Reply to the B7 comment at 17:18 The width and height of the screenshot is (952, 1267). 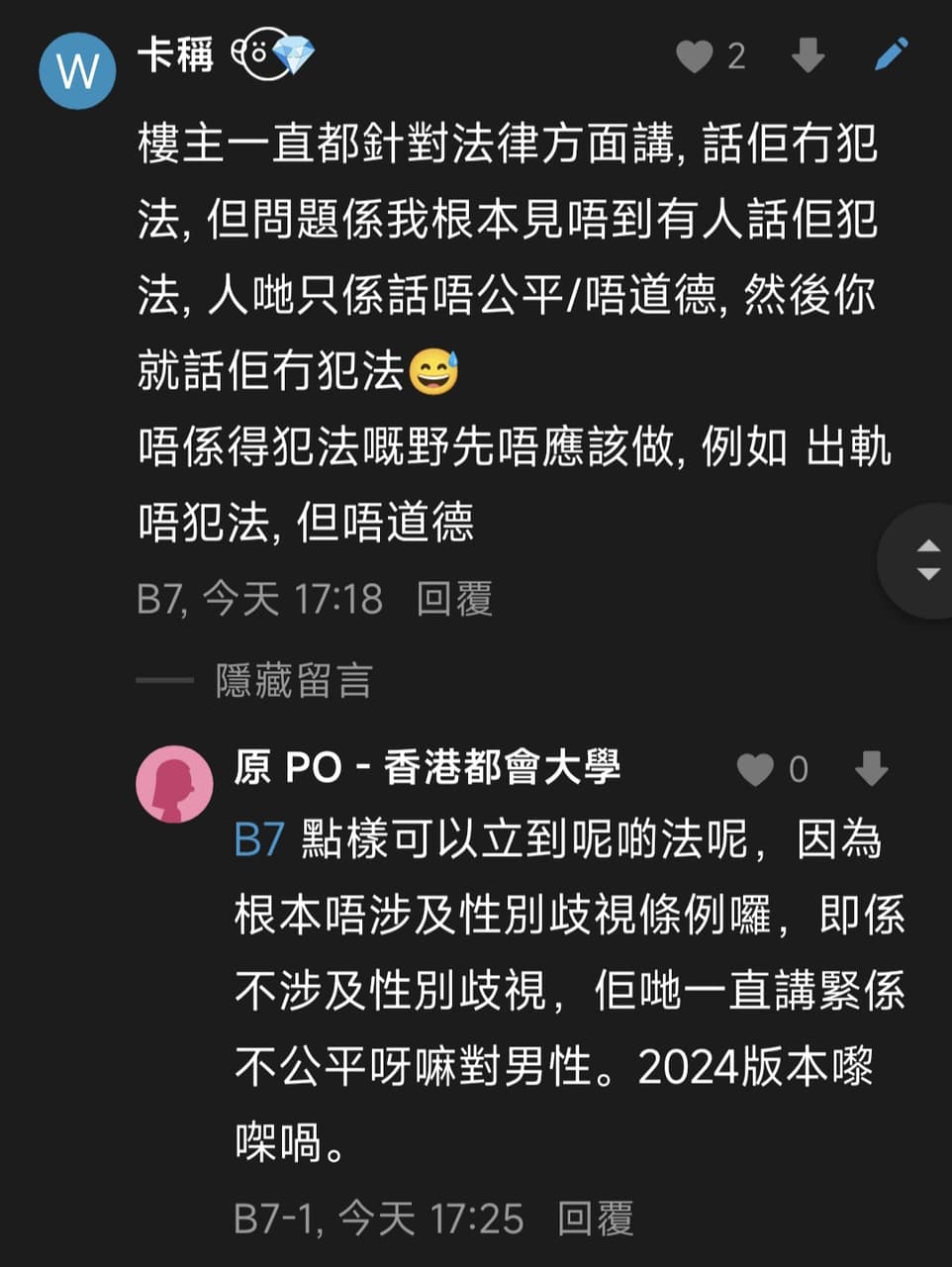click(454, 599)
